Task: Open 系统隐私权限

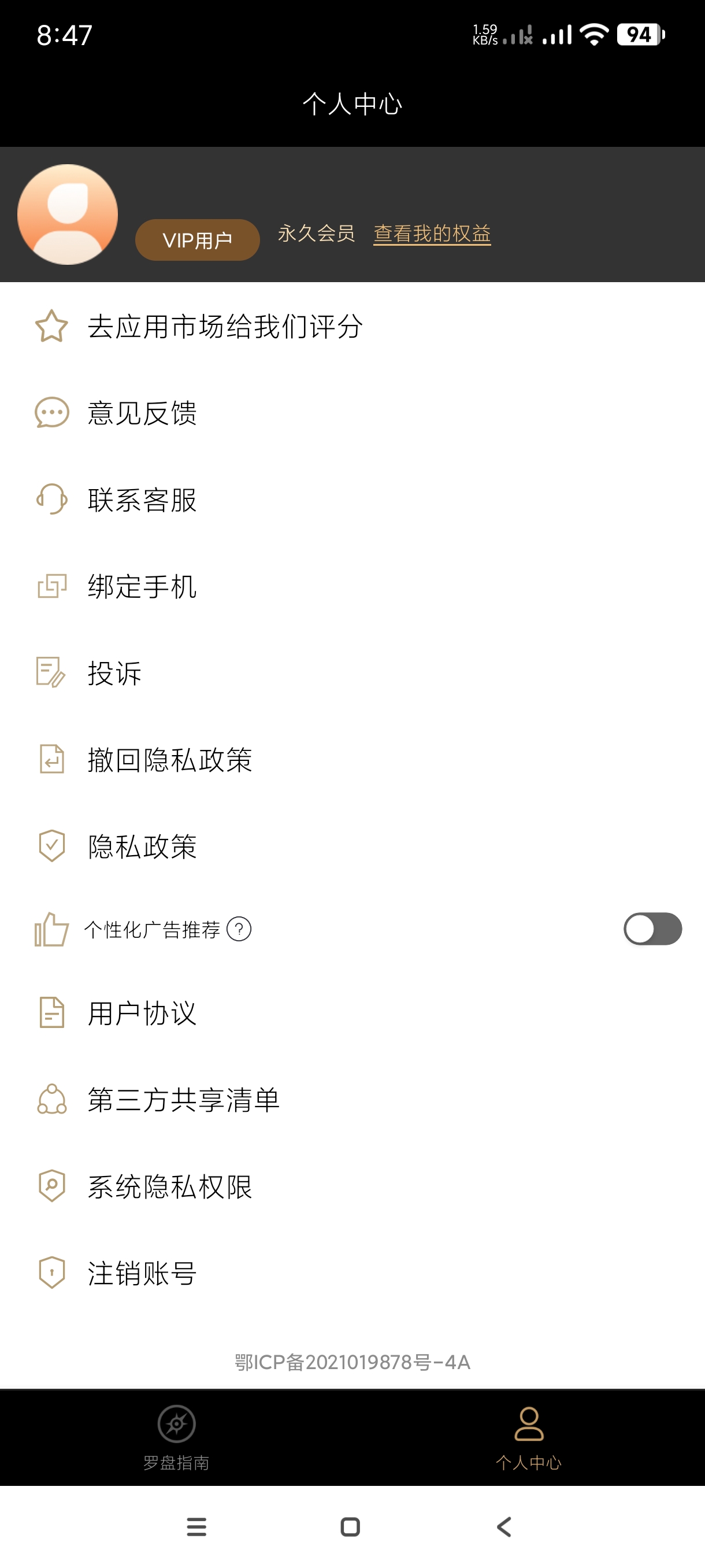Action: click(x=170, y=1186)
